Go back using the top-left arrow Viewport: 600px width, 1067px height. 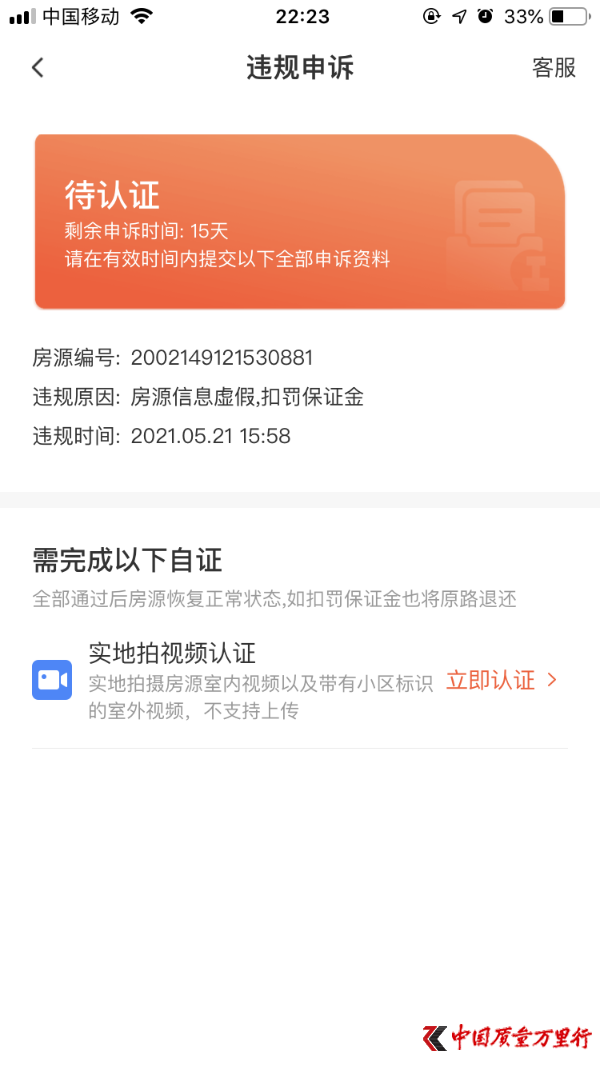37,67
